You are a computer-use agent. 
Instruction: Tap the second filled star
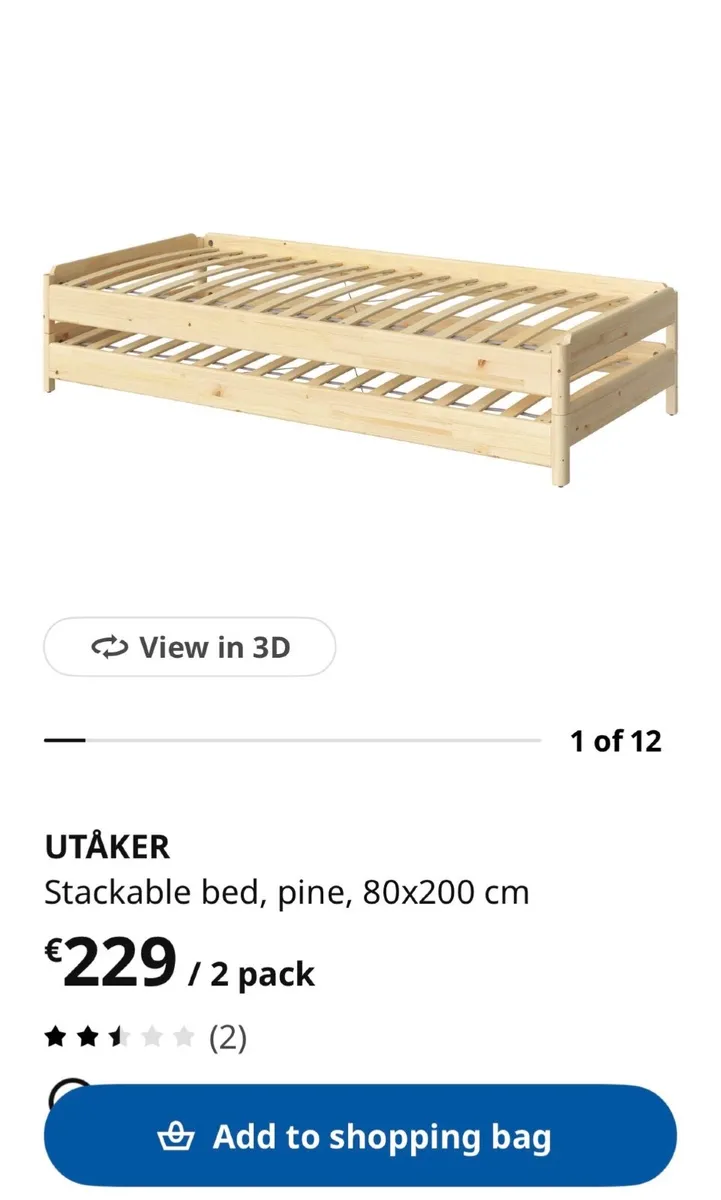(x=85, y=1037)
